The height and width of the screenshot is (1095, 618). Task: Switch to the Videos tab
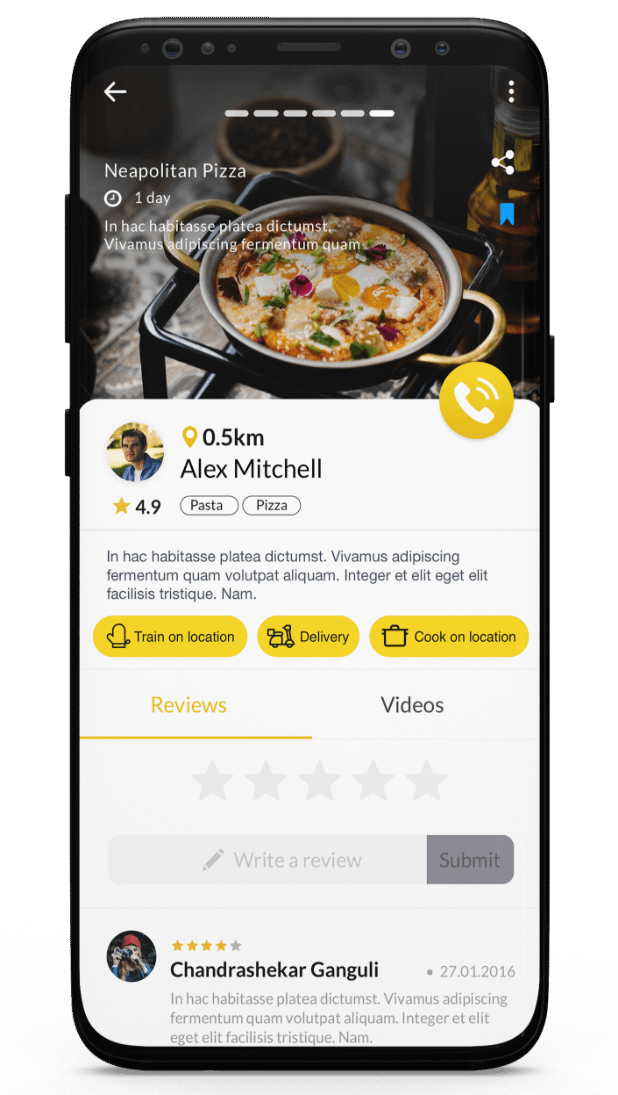[412, 705]
